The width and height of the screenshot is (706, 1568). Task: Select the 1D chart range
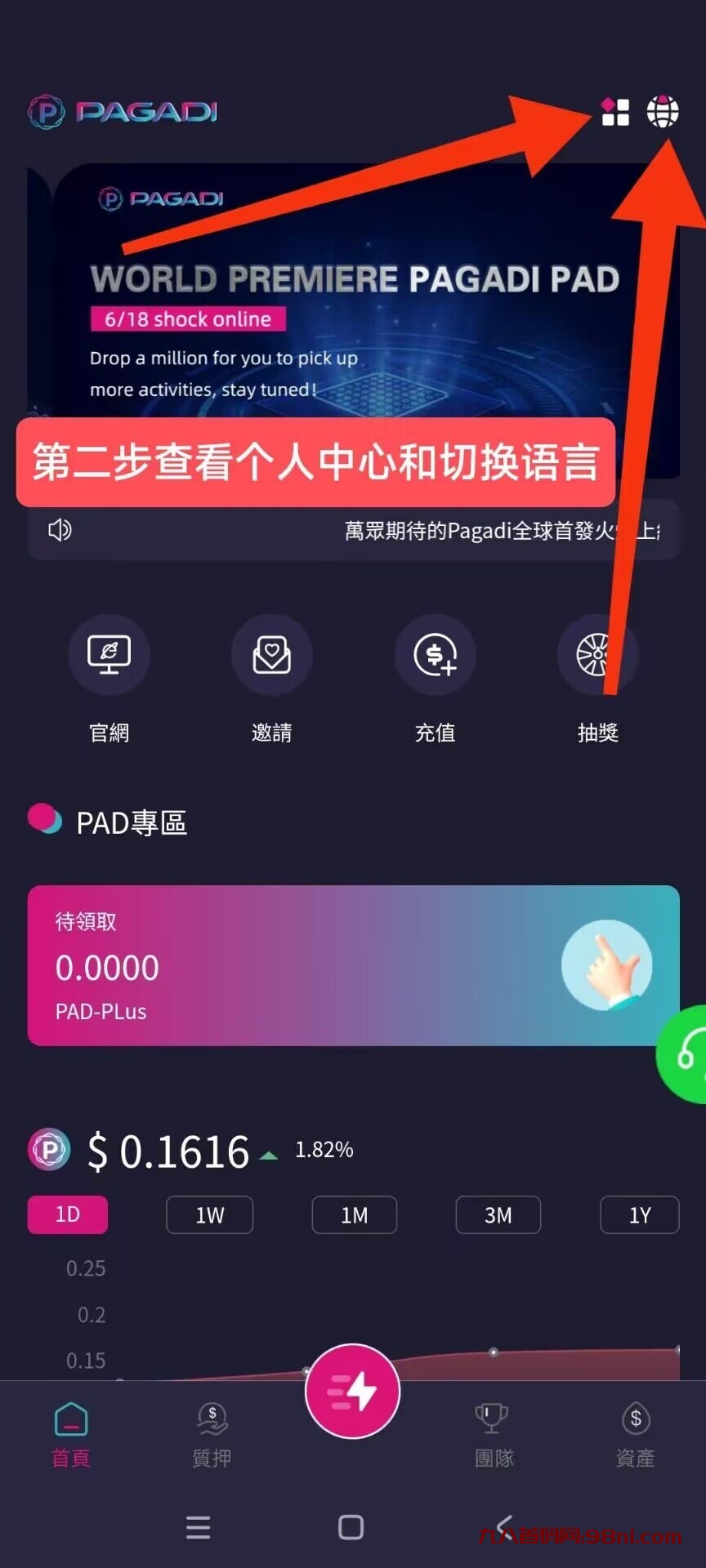tap(68, 1214)
